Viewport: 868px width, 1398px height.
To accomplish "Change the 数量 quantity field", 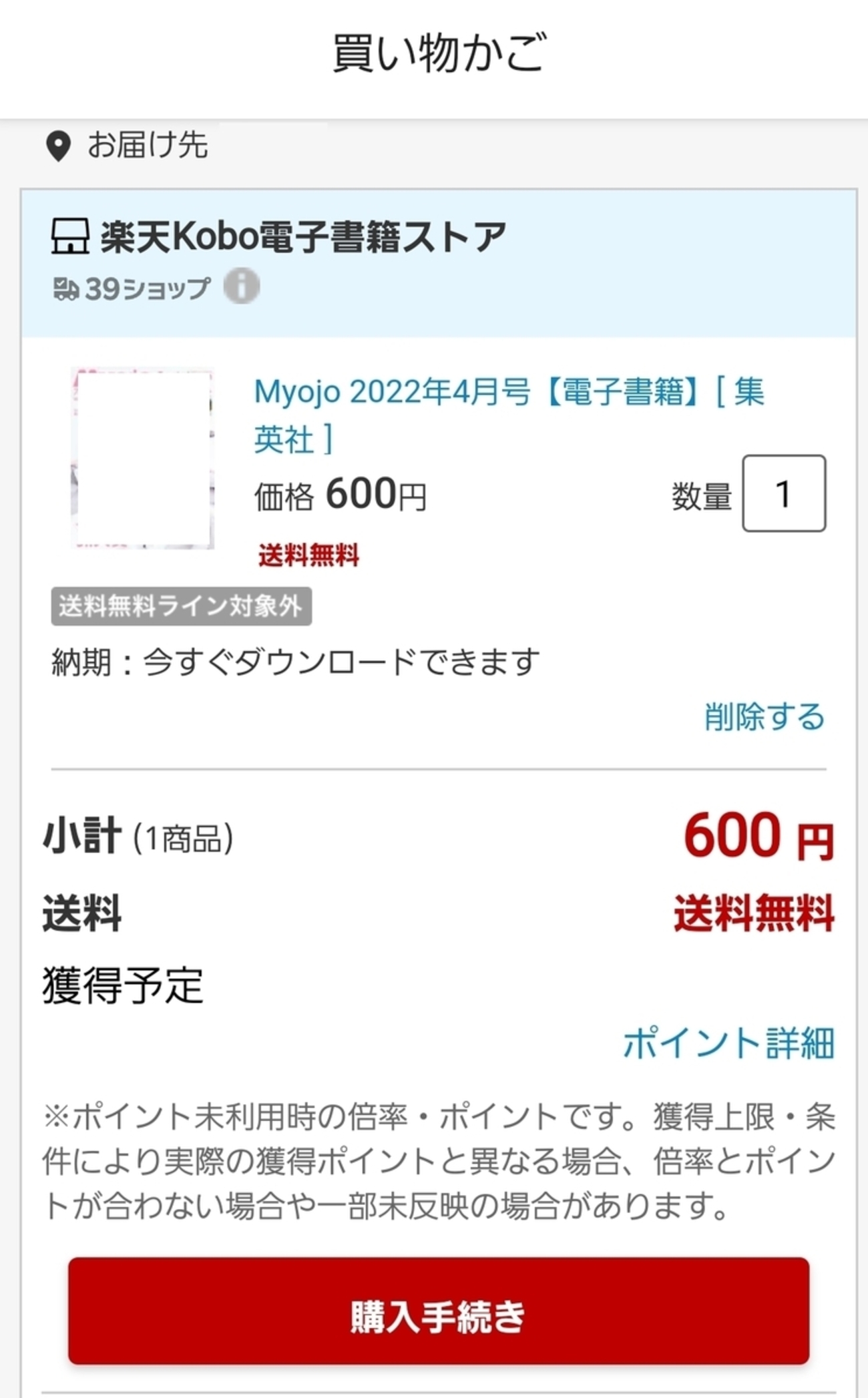I will [783, 494].
